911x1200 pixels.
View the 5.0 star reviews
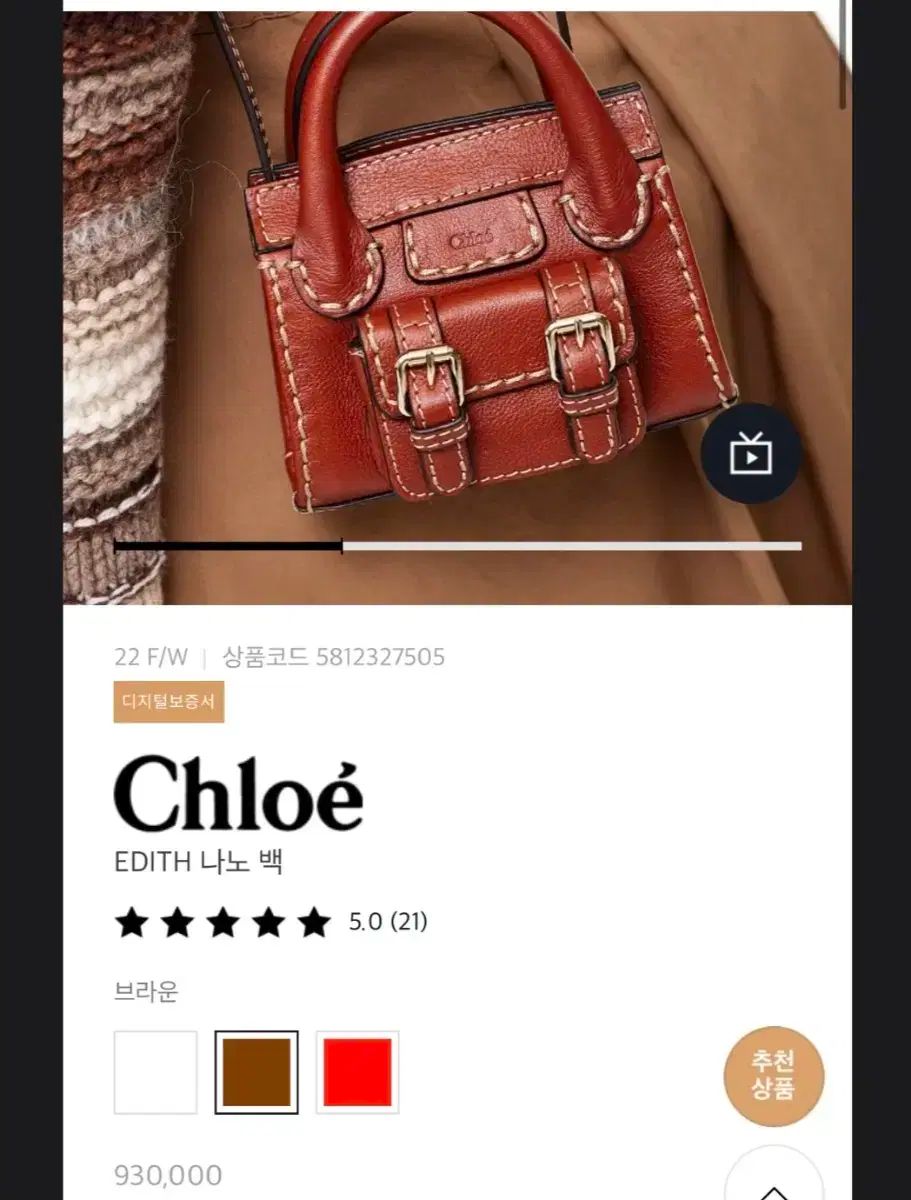click(x=271, y=922)
